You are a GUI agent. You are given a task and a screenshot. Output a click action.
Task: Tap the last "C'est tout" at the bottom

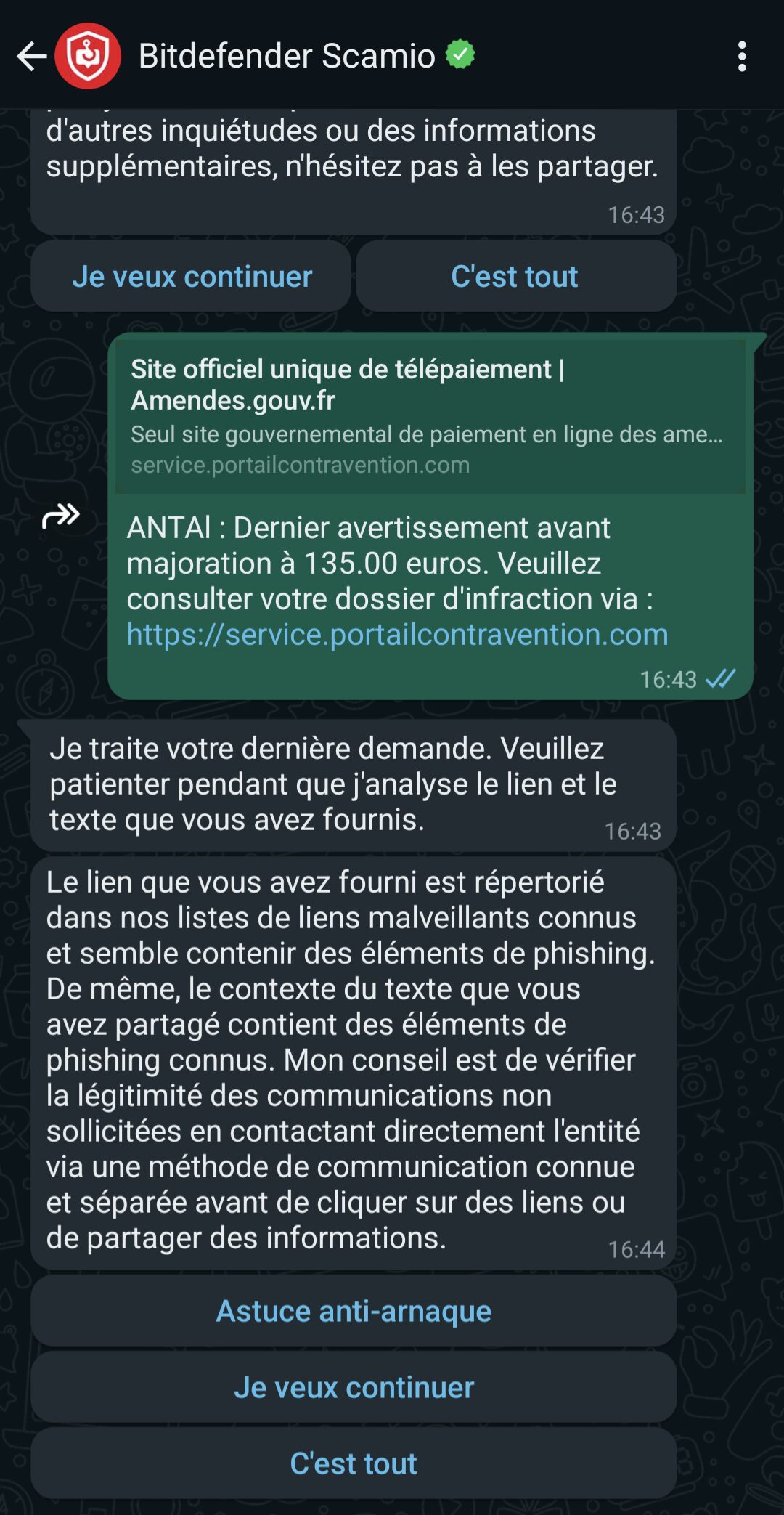tap(354, 1464)
